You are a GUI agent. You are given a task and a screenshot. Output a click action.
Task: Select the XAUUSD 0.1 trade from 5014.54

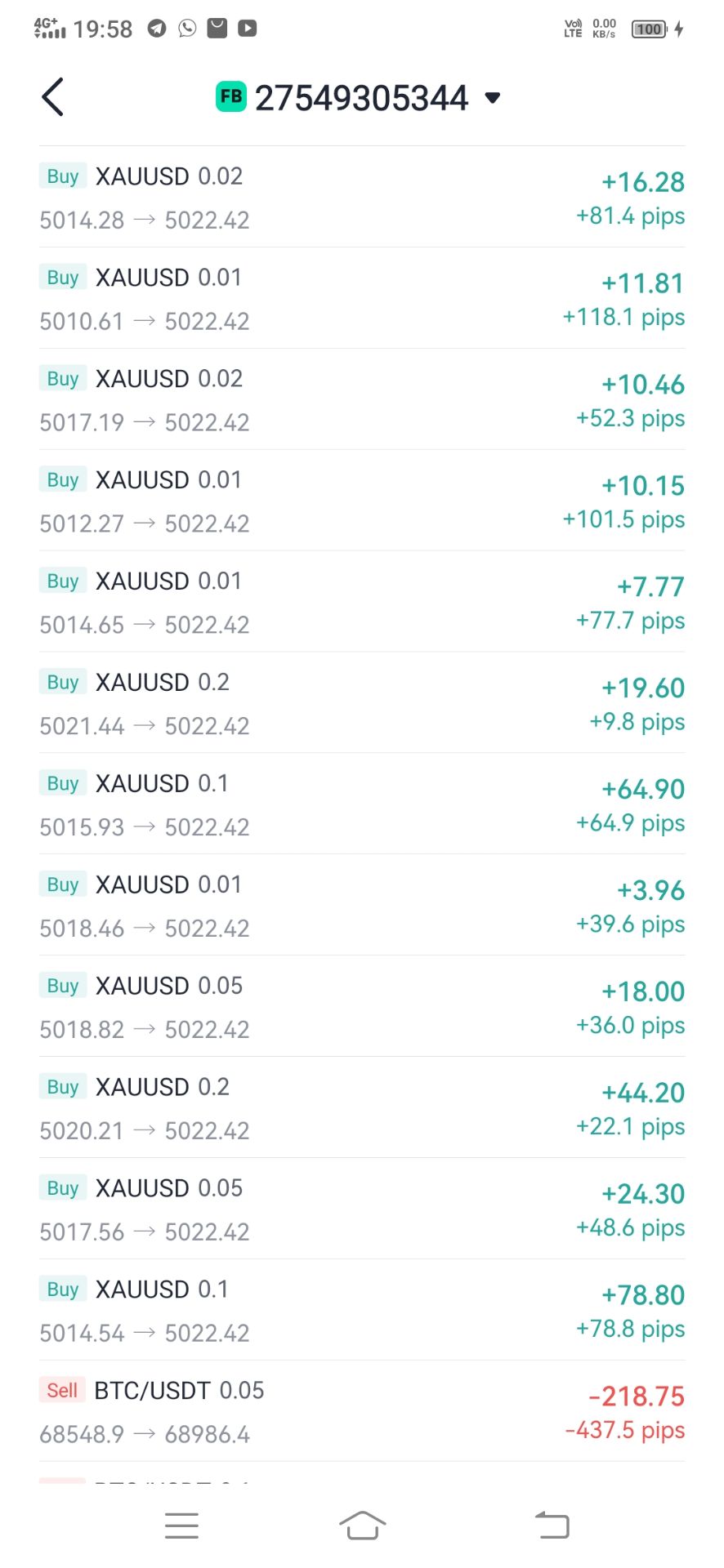[x=361, y=1312]
